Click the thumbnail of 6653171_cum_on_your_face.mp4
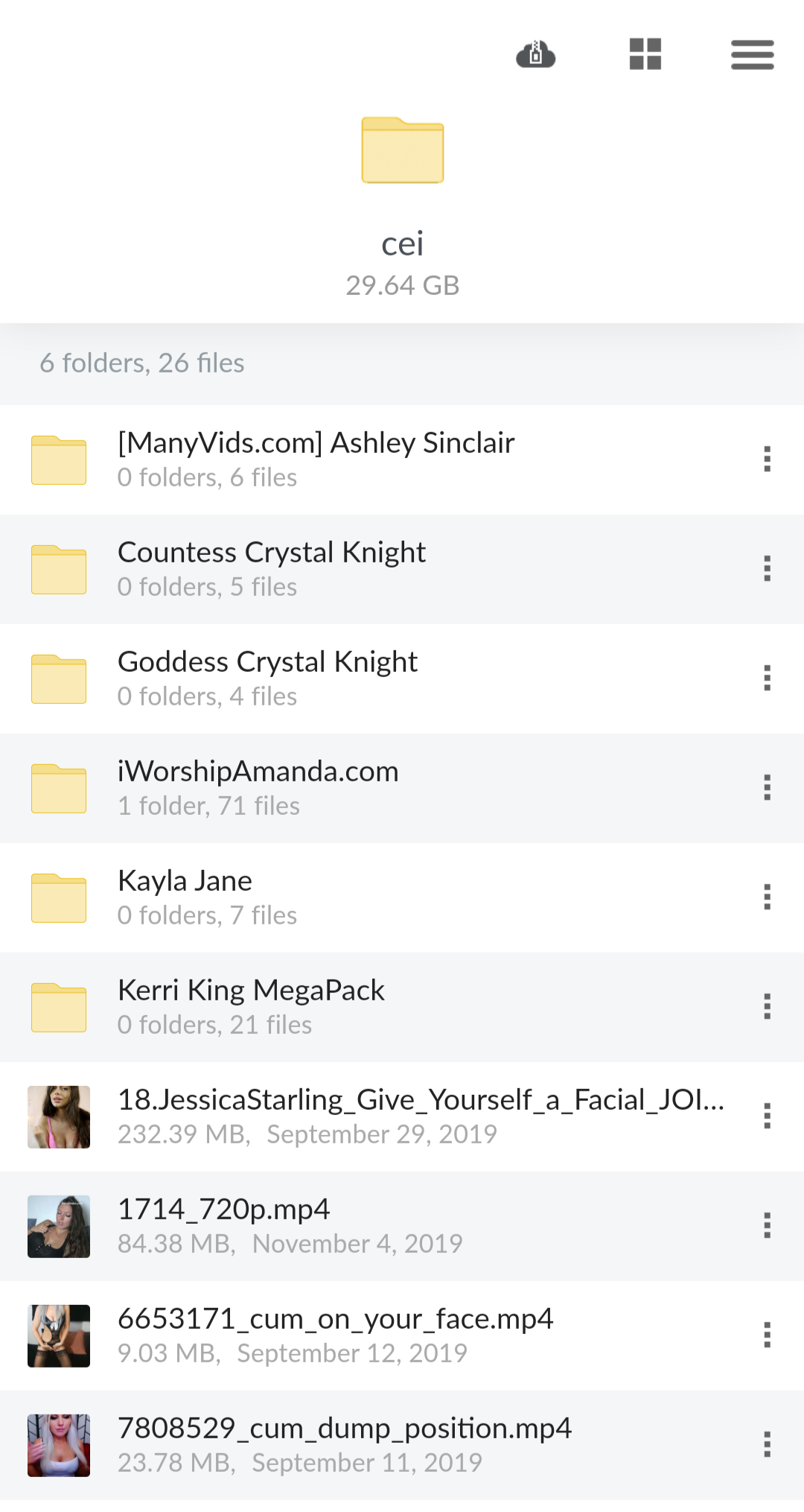Screen dimensions: 804x1512 click(59, 1334)
